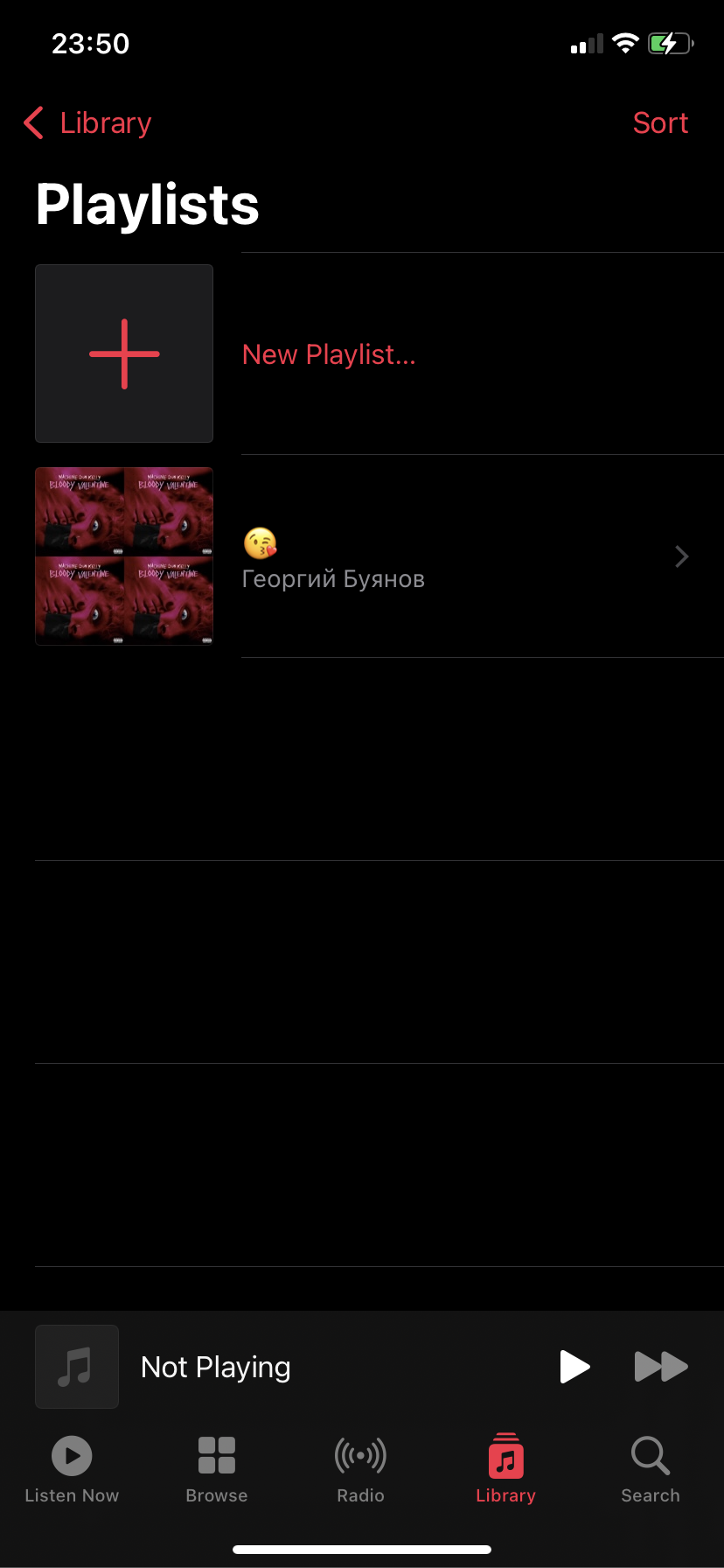
Task: Switch to the Search tab
Action: 651,1469
